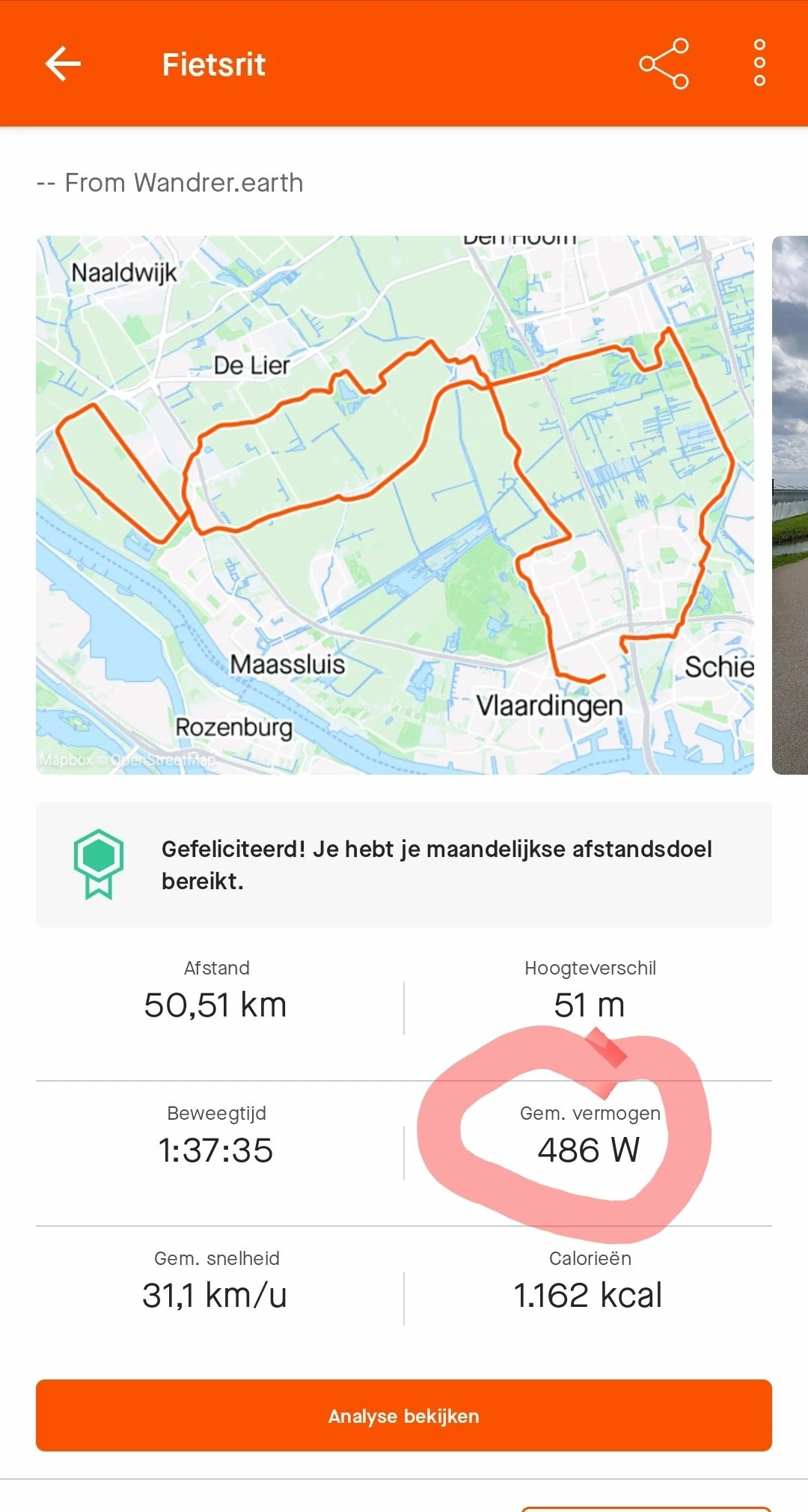808x1512 pixels.
Task: Go back from the Fietsrit screen
Action: (63, 64)
